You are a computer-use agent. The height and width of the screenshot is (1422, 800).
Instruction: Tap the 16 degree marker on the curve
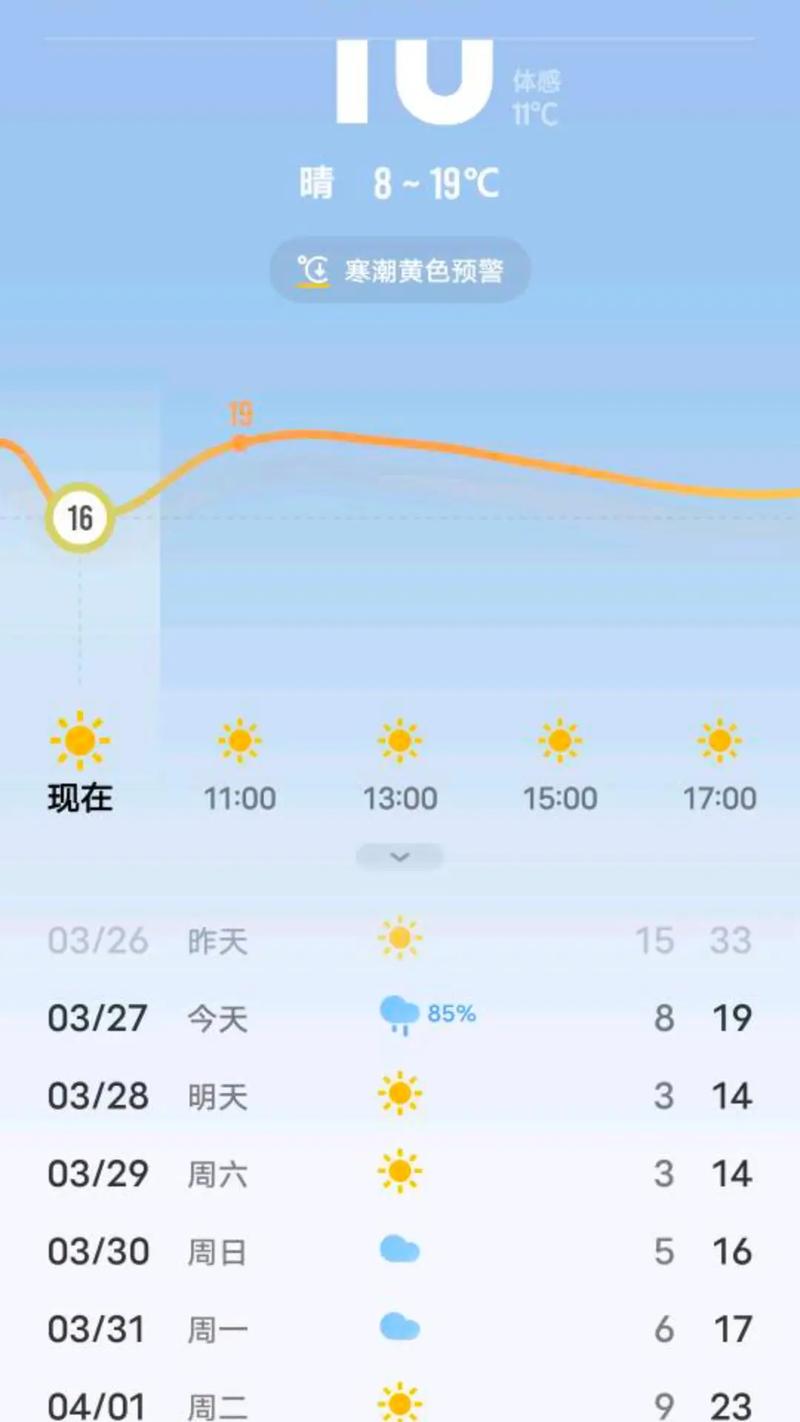tap(78, 517)
